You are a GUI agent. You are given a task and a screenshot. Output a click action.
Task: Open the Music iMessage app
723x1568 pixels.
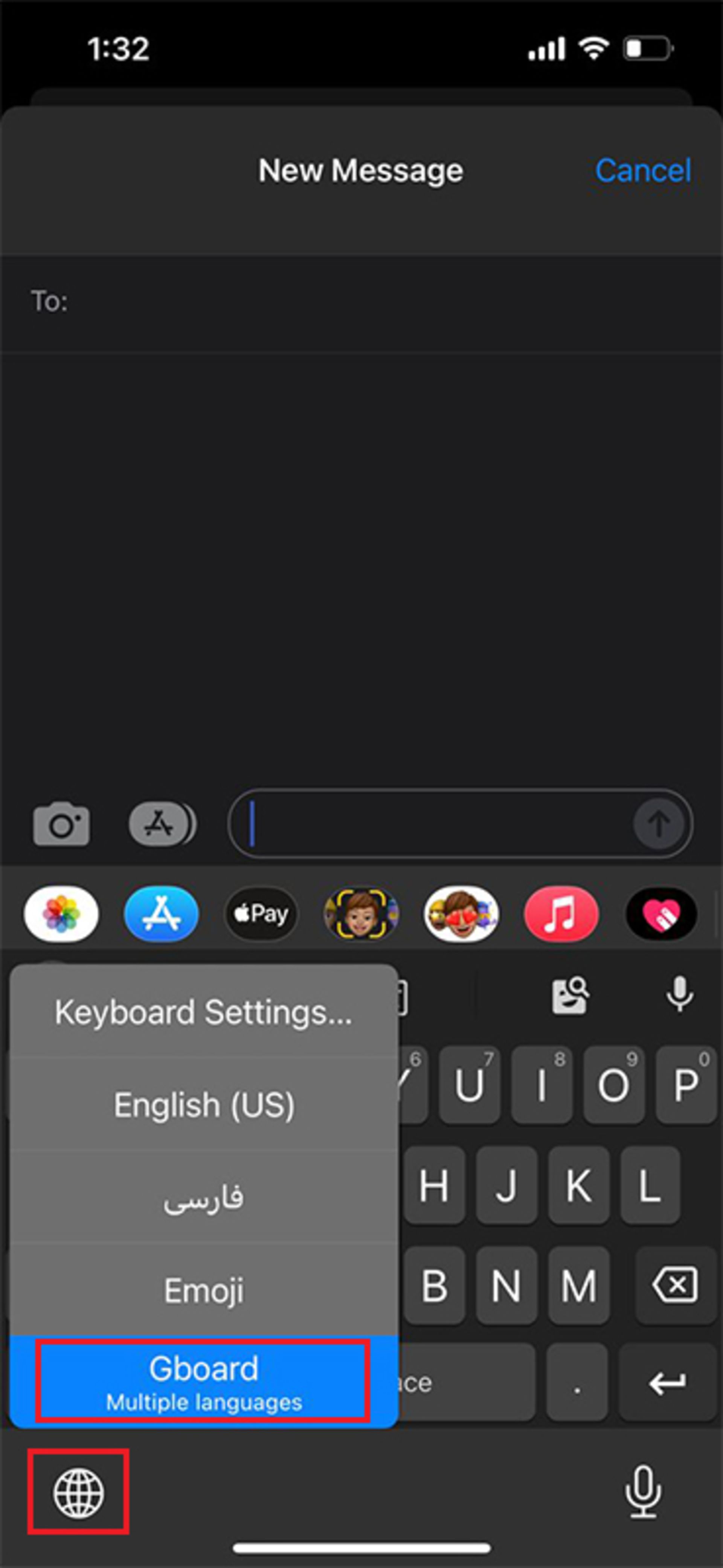point(561,914)
